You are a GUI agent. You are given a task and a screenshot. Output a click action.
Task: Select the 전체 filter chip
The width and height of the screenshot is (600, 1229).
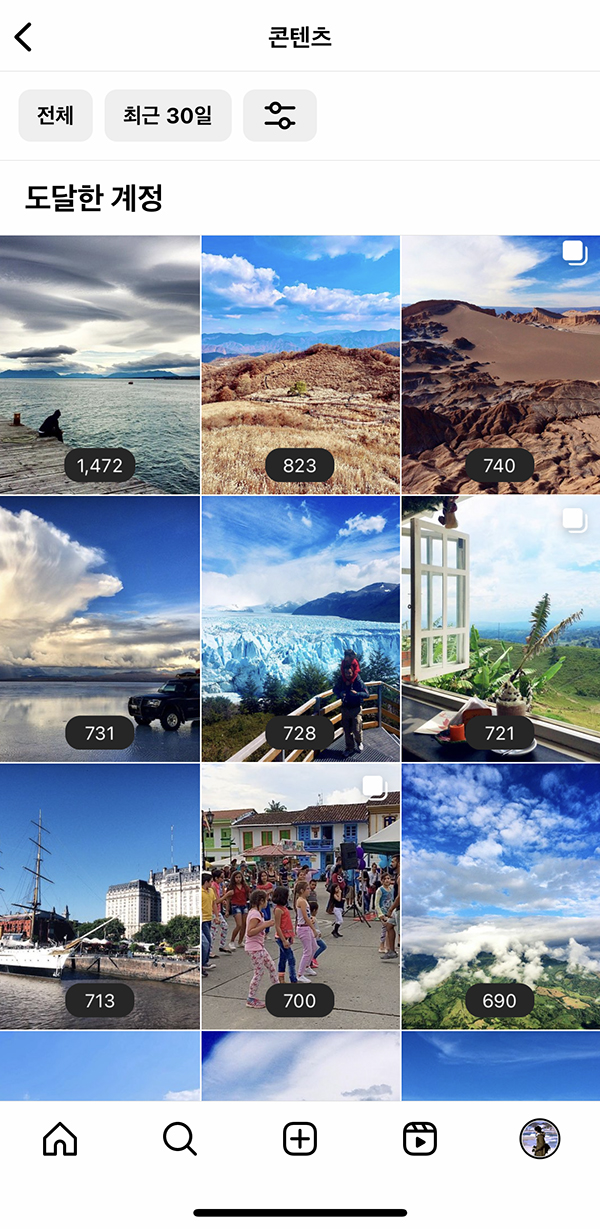tap(55, 115)
